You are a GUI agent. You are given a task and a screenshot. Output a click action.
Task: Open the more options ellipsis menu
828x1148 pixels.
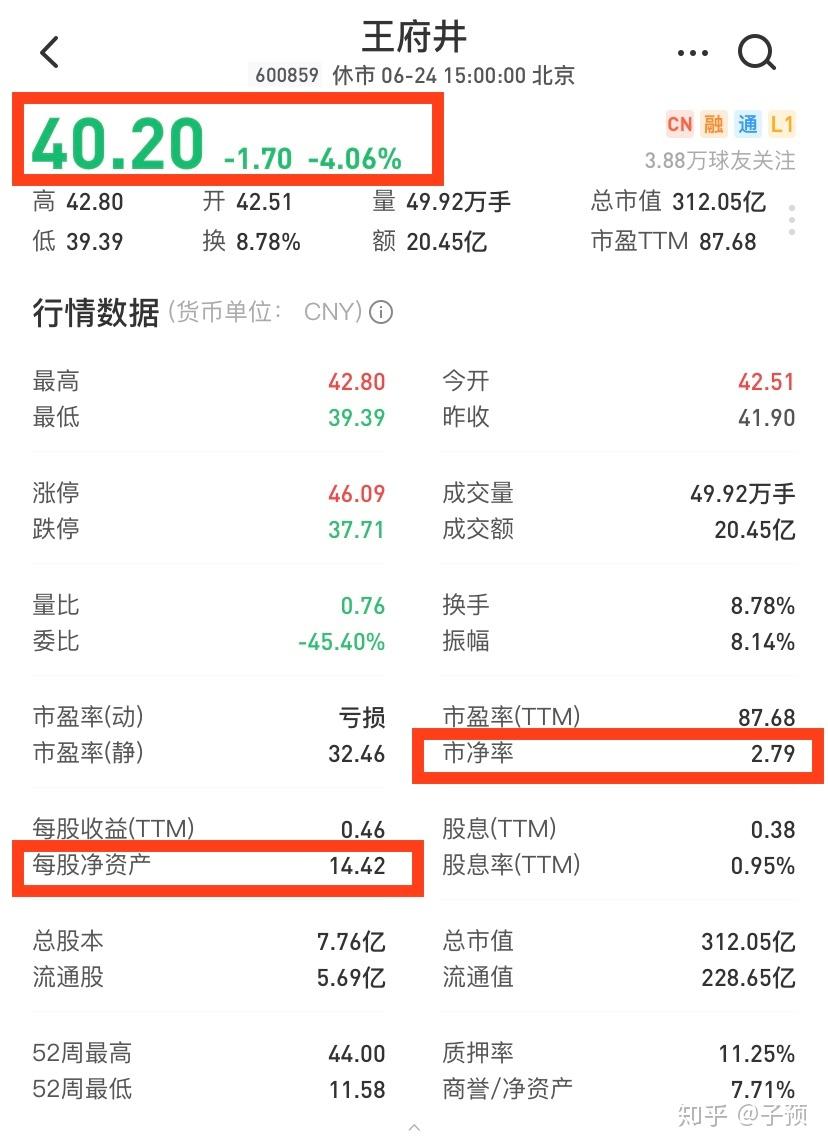693,53
